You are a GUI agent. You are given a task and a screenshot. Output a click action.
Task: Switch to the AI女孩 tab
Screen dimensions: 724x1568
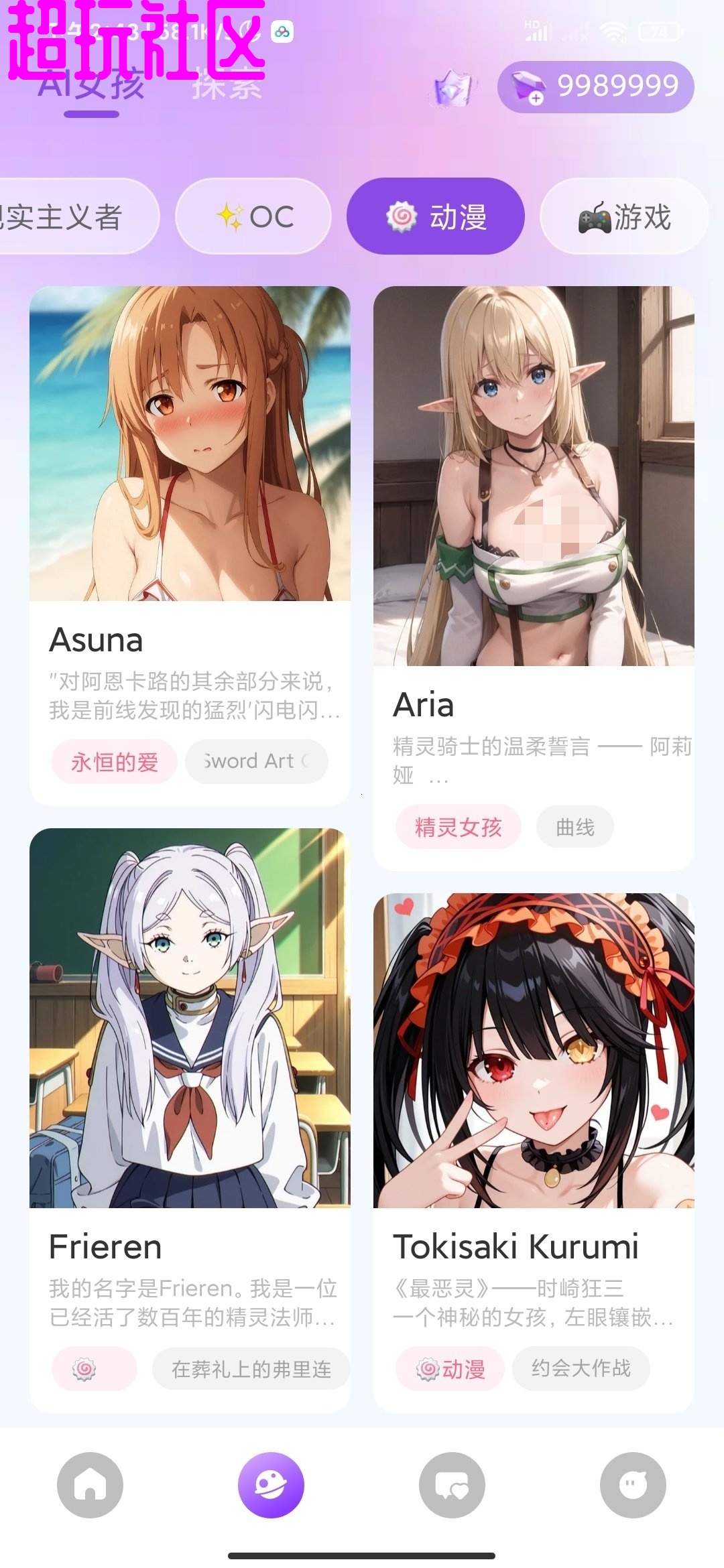tap(89, 86)
